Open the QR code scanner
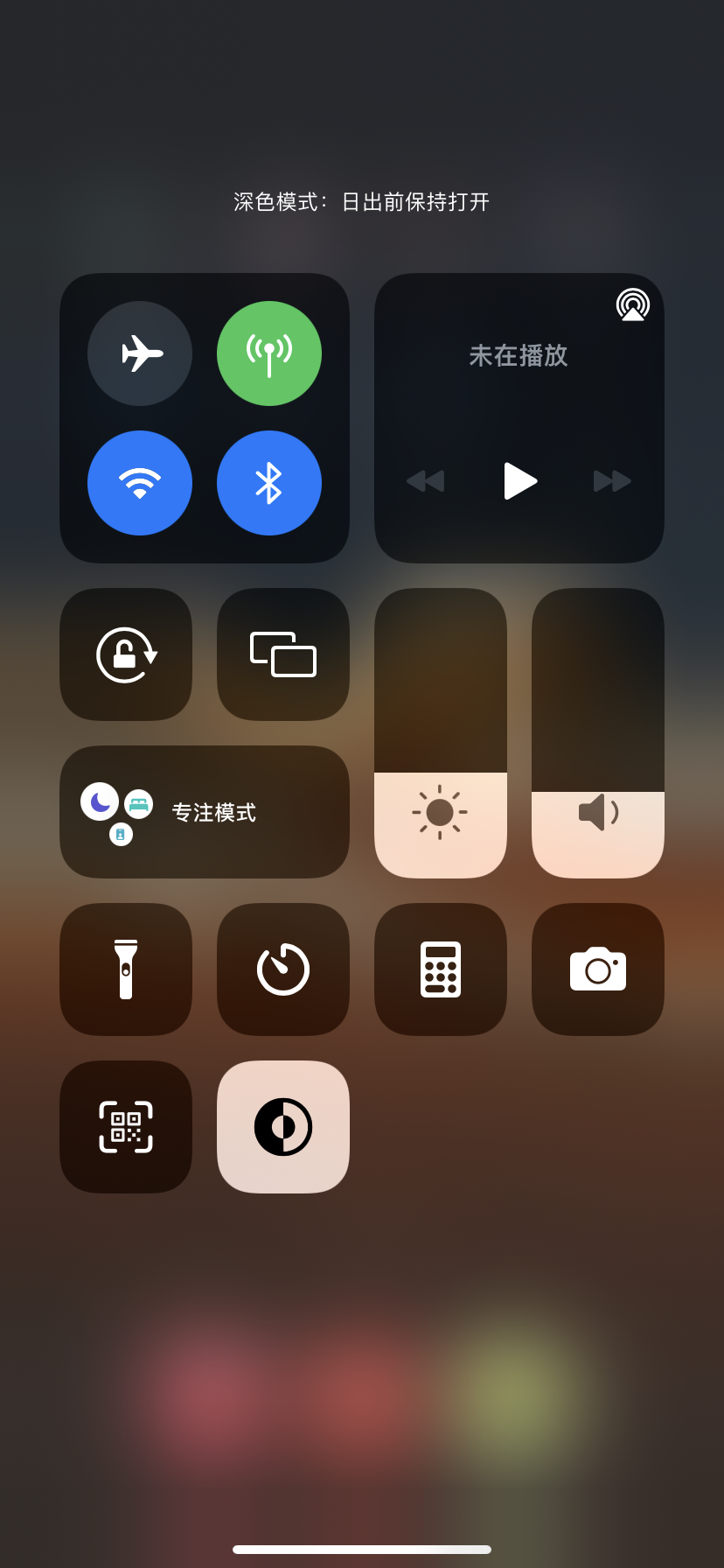The image size is (724, 1568). point(126,1127)
